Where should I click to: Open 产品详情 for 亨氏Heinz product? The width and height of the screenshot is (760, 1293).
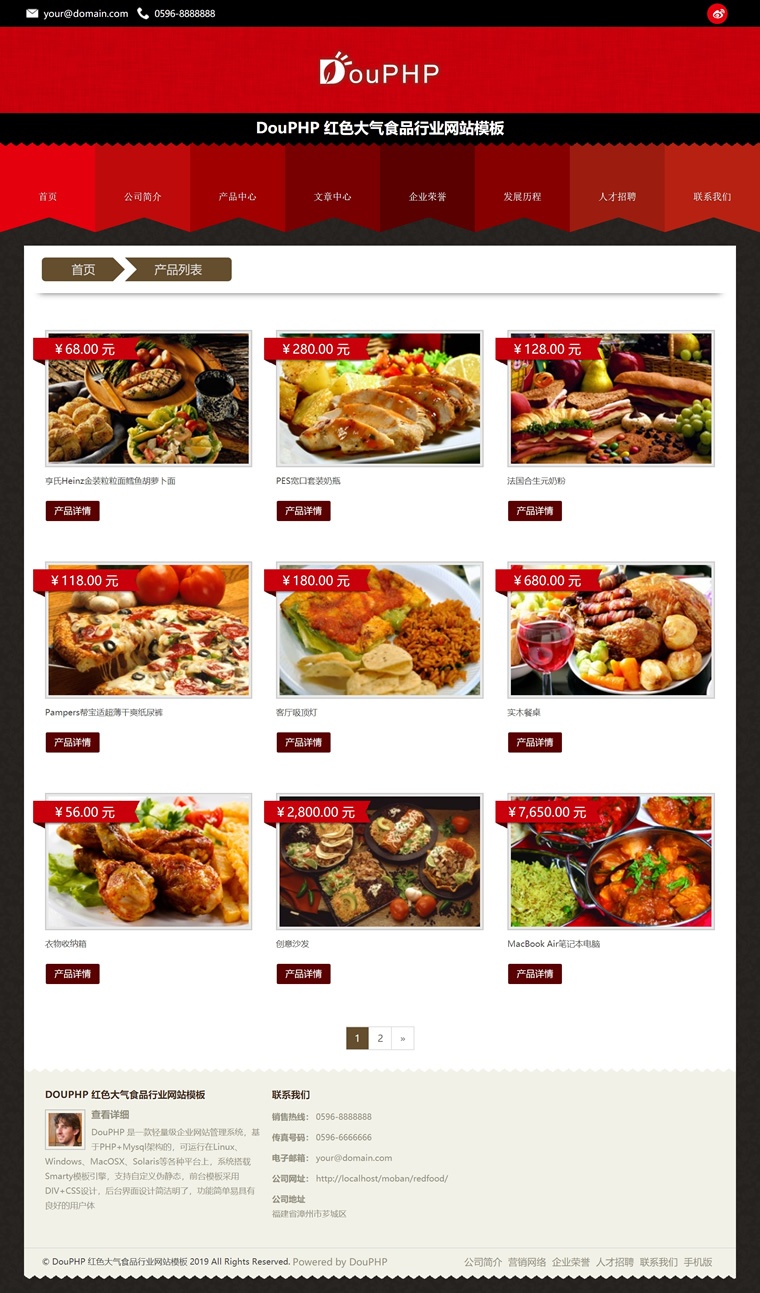coord(72,511)
